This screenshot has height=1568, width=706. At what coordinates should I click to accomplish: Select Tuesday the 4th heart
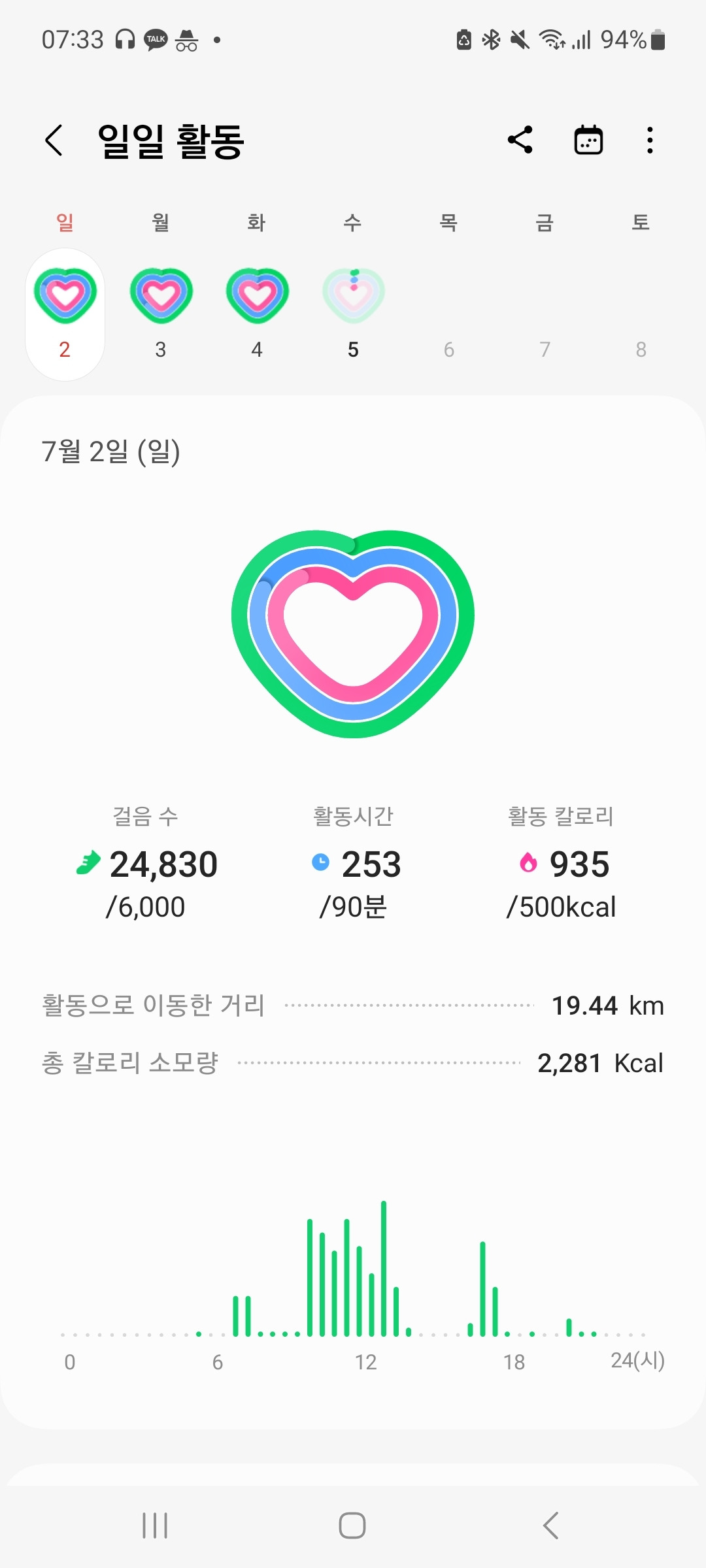[257, 296]
